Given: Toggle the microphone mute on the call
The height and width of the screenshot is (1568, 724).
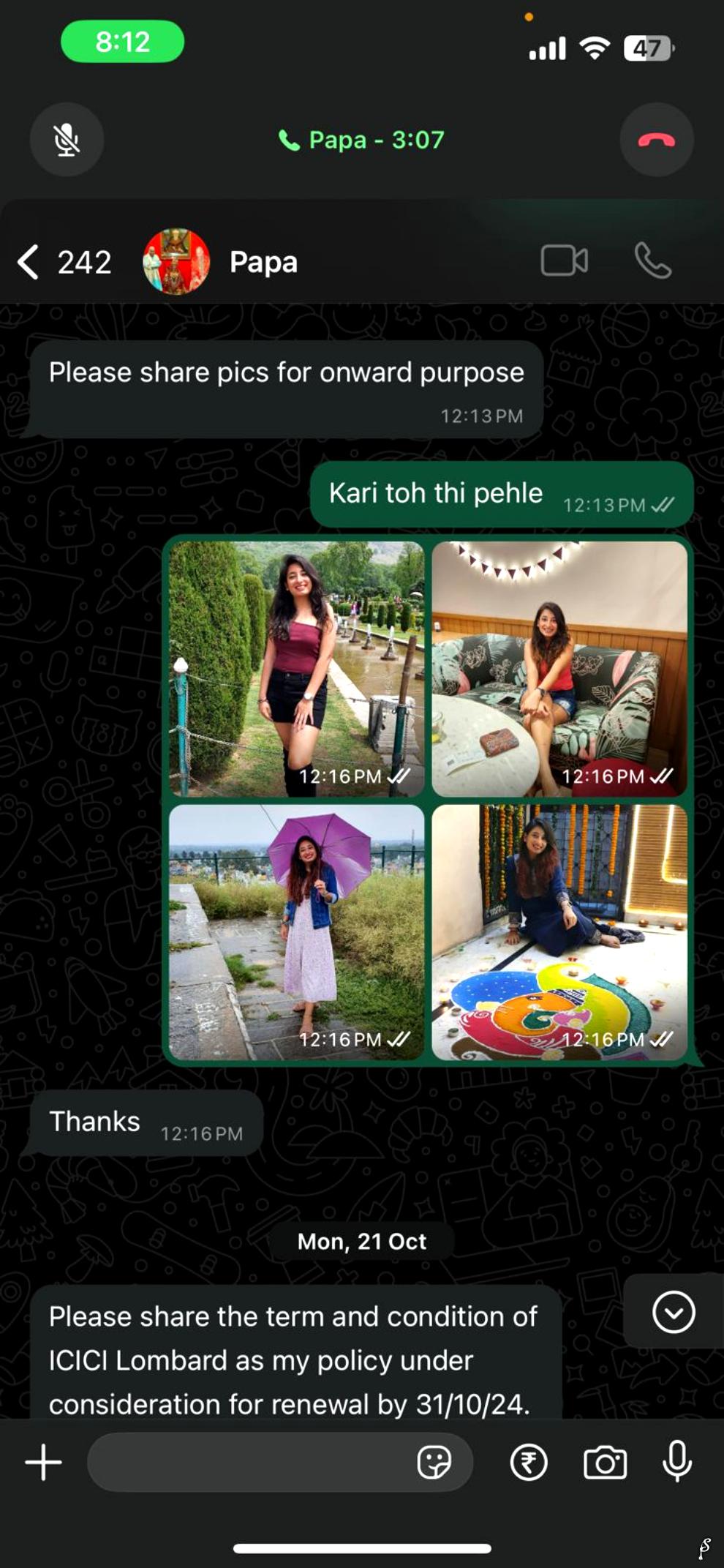Looking at the screenshot, I should (x=67, y=140).
